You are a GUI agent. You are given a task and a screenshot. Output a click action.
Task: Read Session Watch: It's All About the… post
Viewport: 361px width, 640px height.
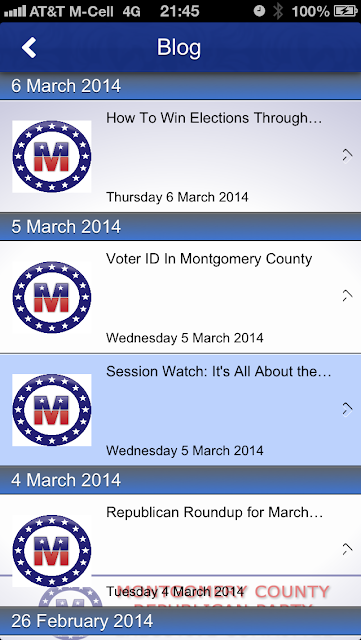180,409
